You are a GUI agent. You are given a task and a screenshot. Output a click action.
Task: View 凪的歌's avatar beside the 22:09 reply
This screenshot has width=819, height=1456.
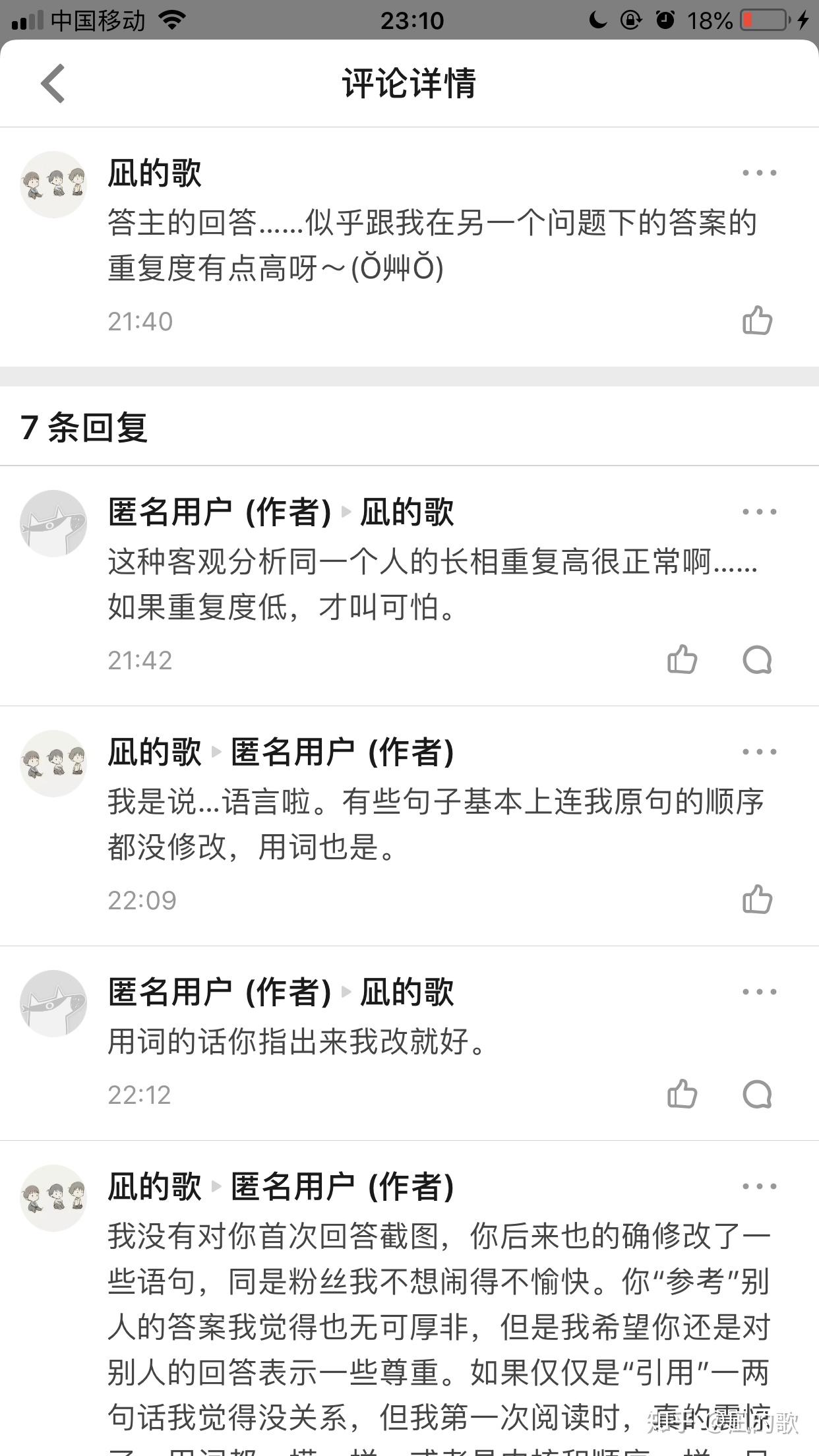pos(53,764)
